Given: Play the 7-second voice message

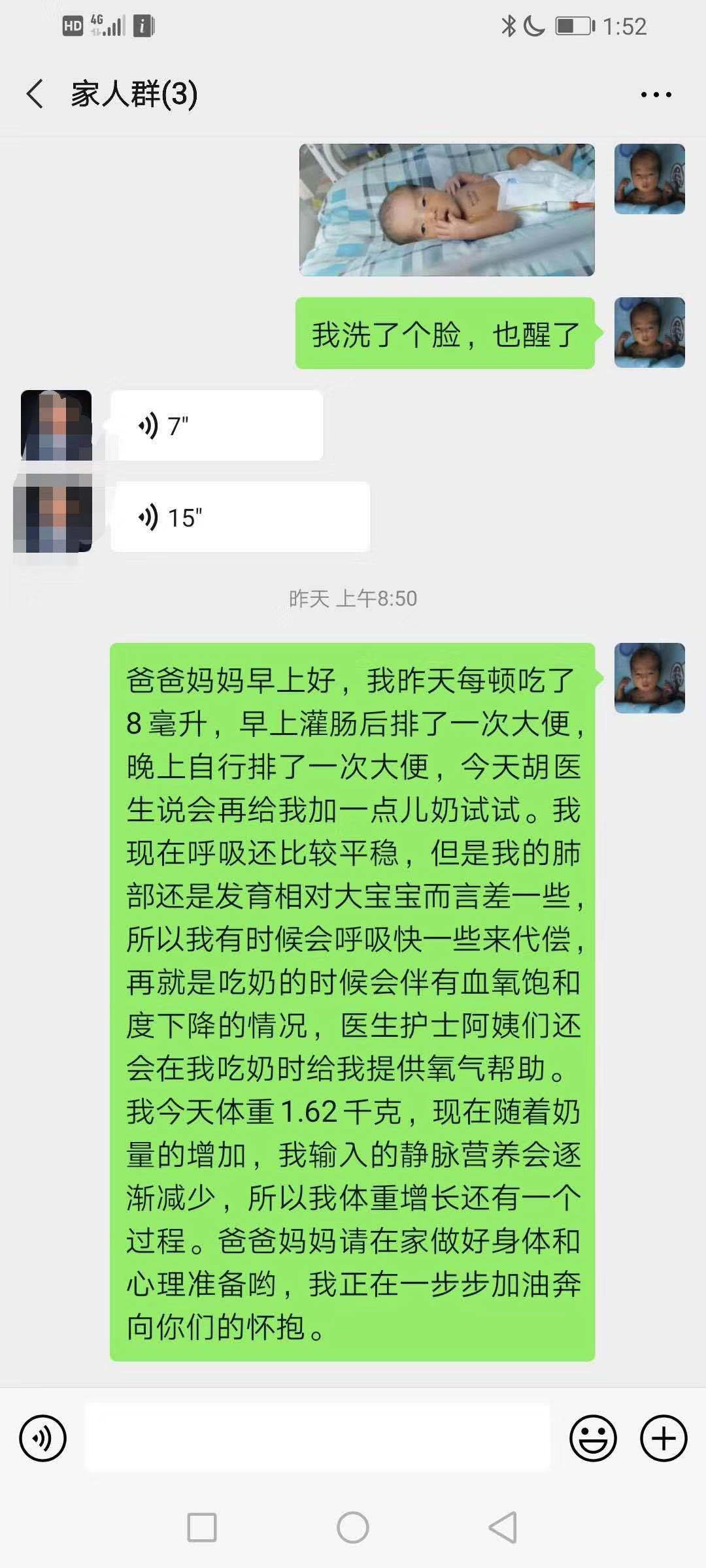Looking at the screenshot, I should (216, 426).
